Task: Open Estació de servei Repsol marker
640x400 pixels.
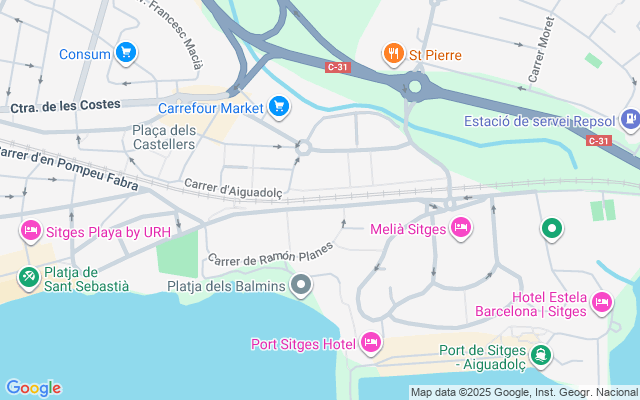Action: tap(630, 120)
